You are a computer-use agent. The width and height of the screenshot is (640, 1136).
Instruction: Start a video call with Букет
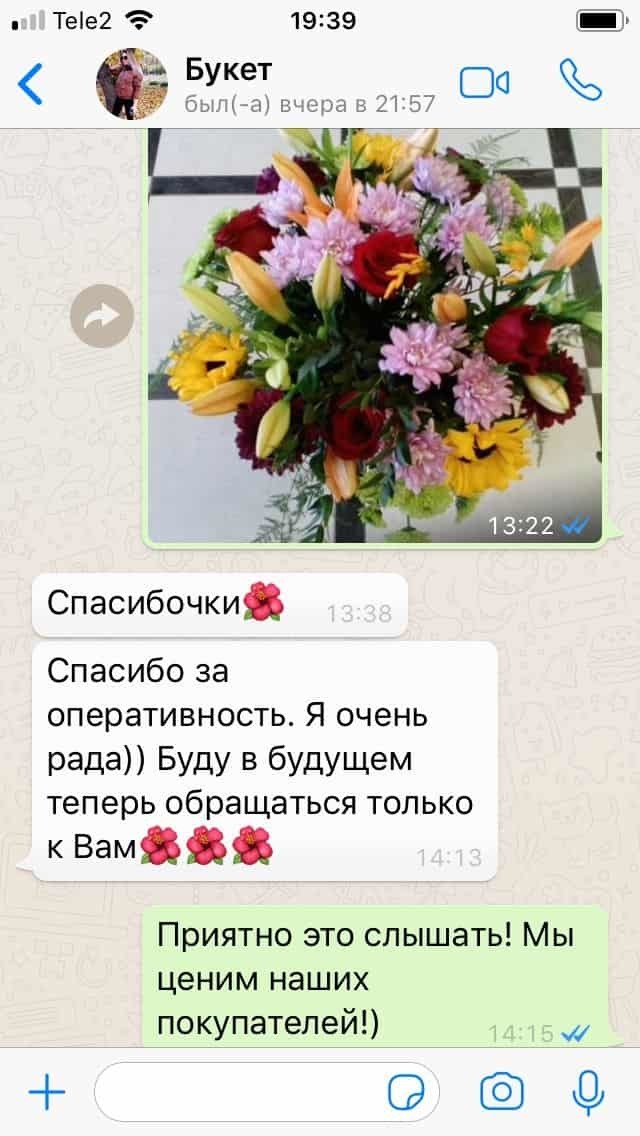click(x=484, y=83)
